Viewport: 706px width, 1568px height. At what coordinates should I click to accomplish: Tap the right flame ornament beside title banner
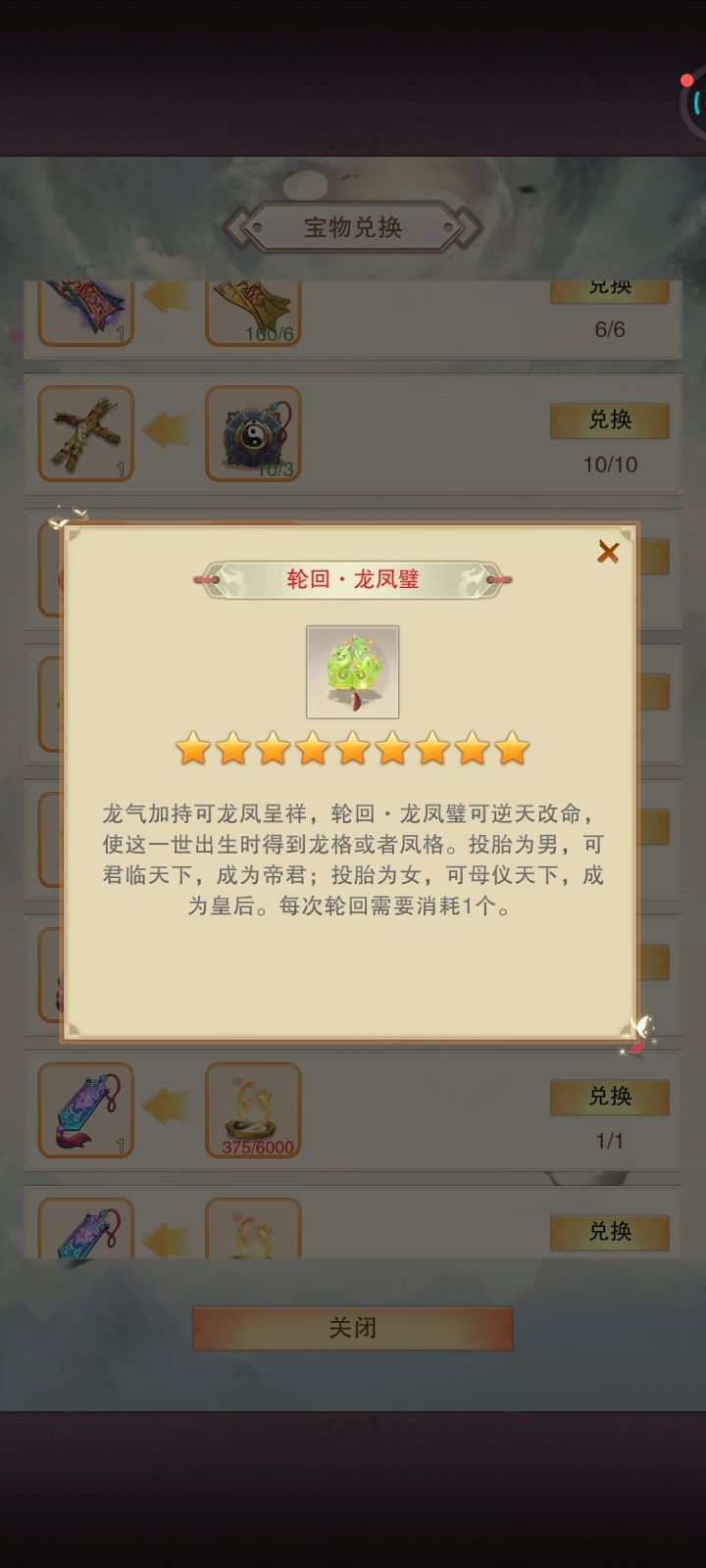pos(500,579)
